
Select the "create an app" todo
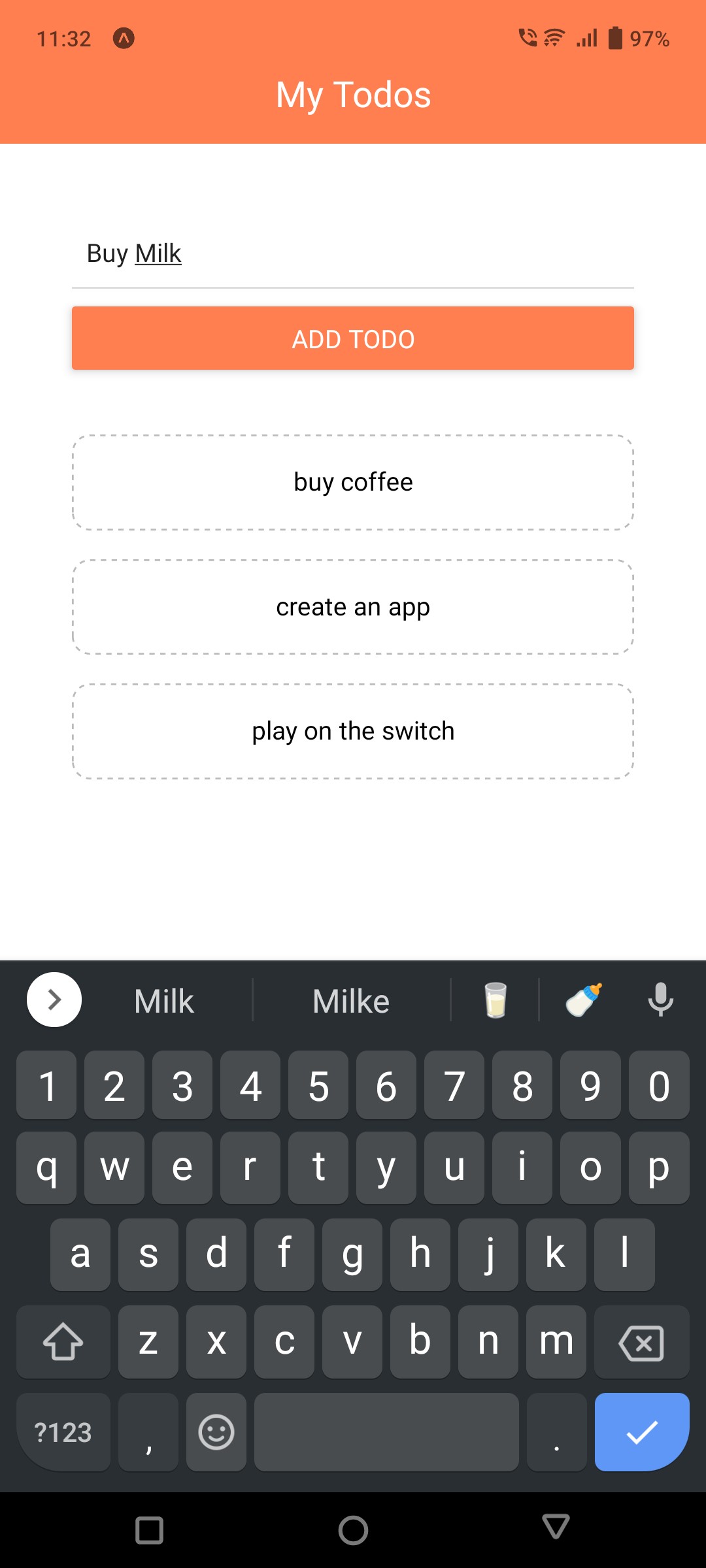point(353,606)
